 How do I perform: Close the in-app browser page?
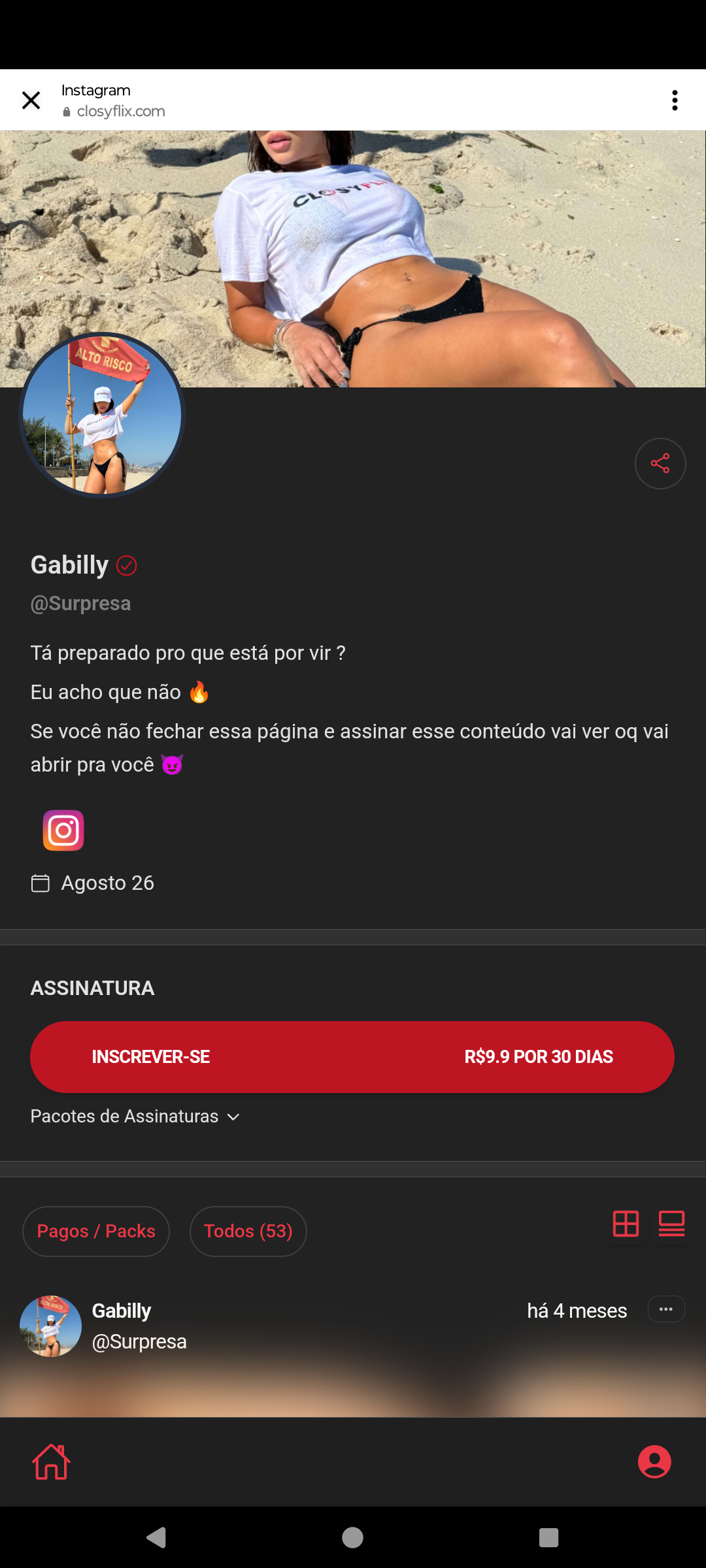31,100
